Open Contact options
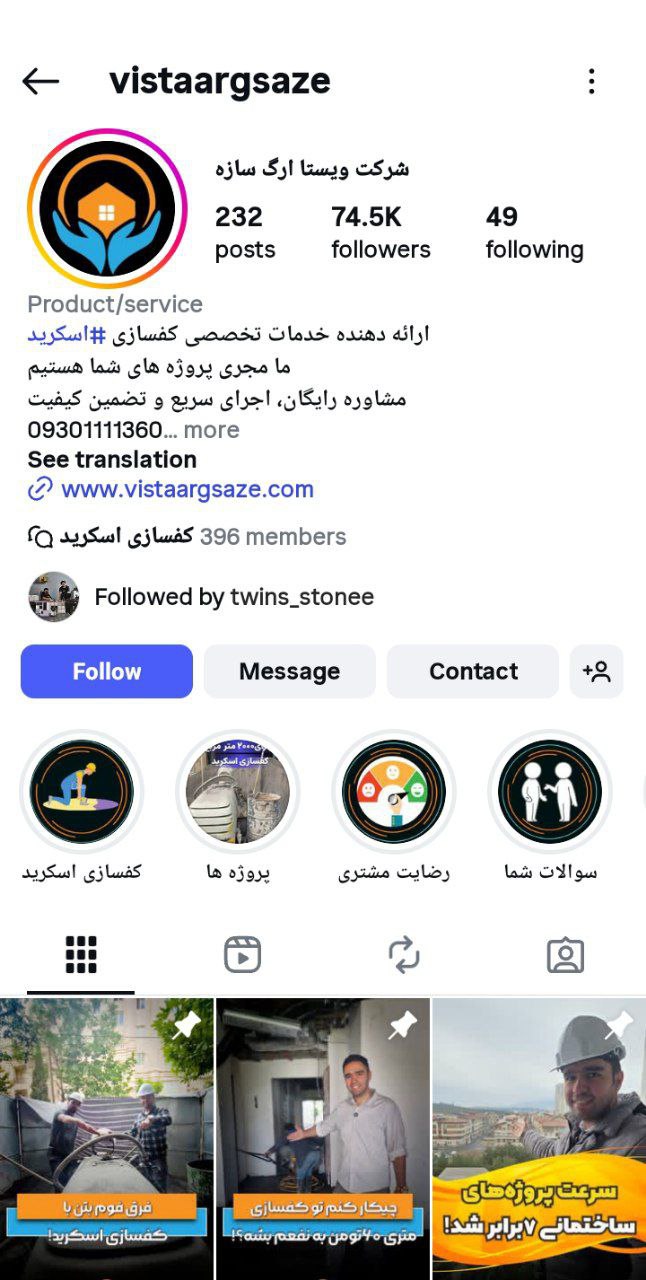 pyautogui.click(x=473, y=671)
